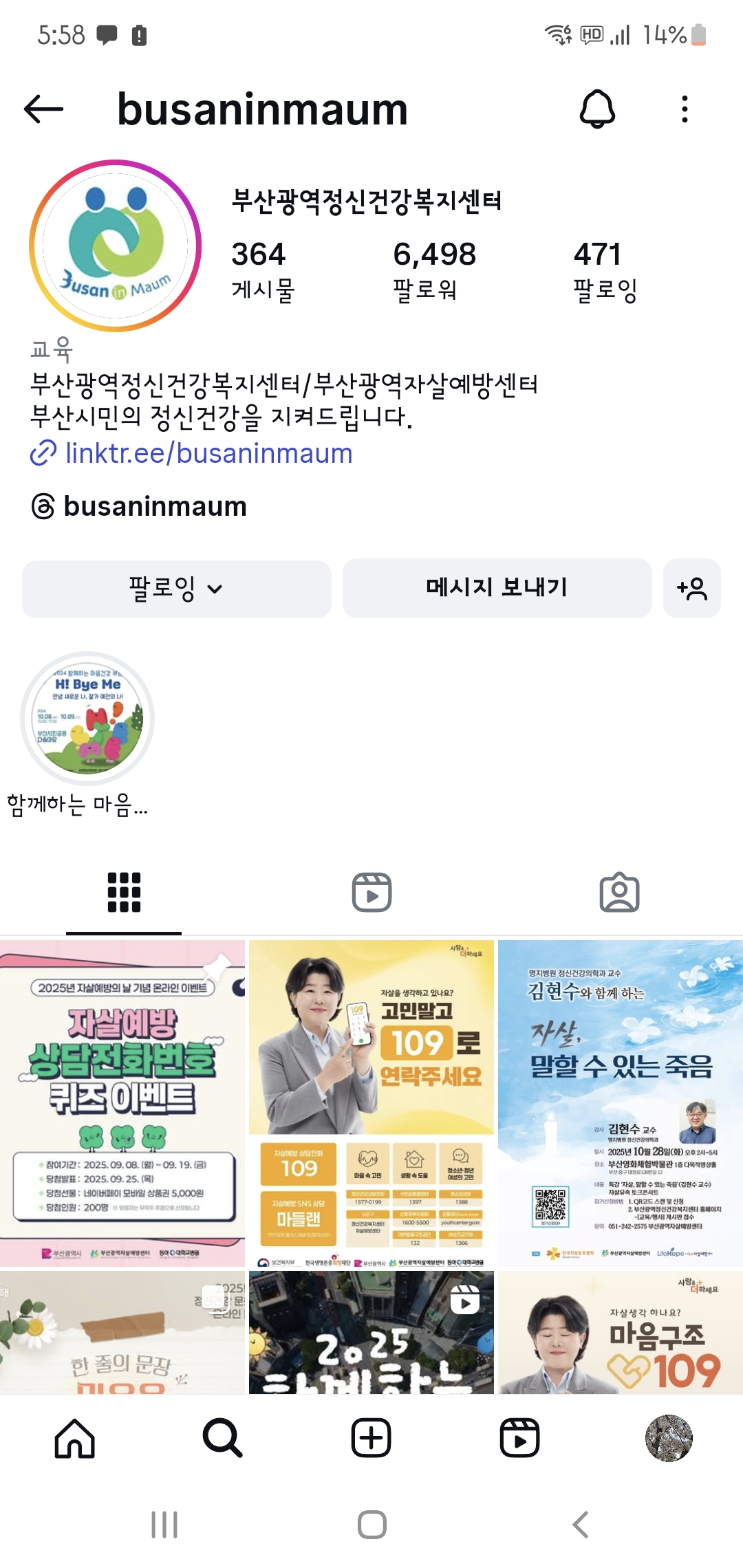Open busaninmaum Threads profile
The height and width of the screenshot is (1568, 743).
coord(154,507)
